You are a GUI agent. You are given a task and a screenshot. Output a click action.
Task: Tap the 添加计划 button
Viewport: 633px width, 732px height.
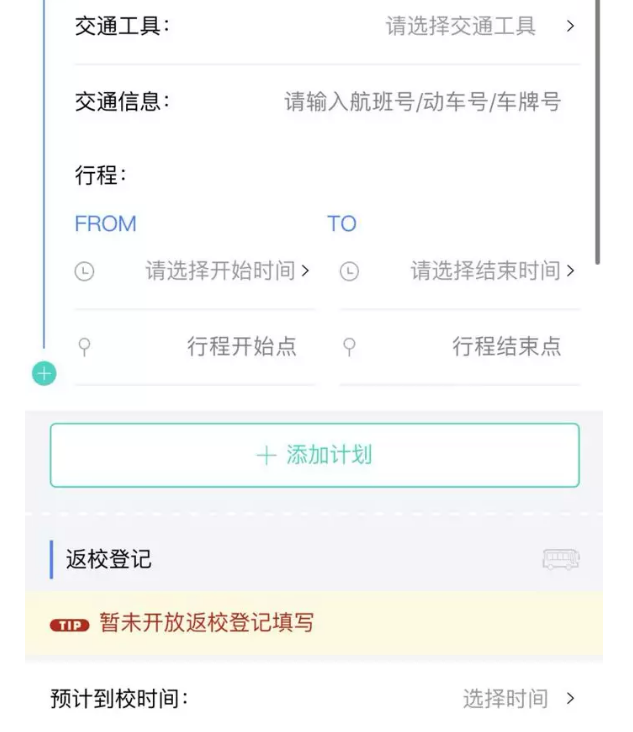(x=314, y=455)
